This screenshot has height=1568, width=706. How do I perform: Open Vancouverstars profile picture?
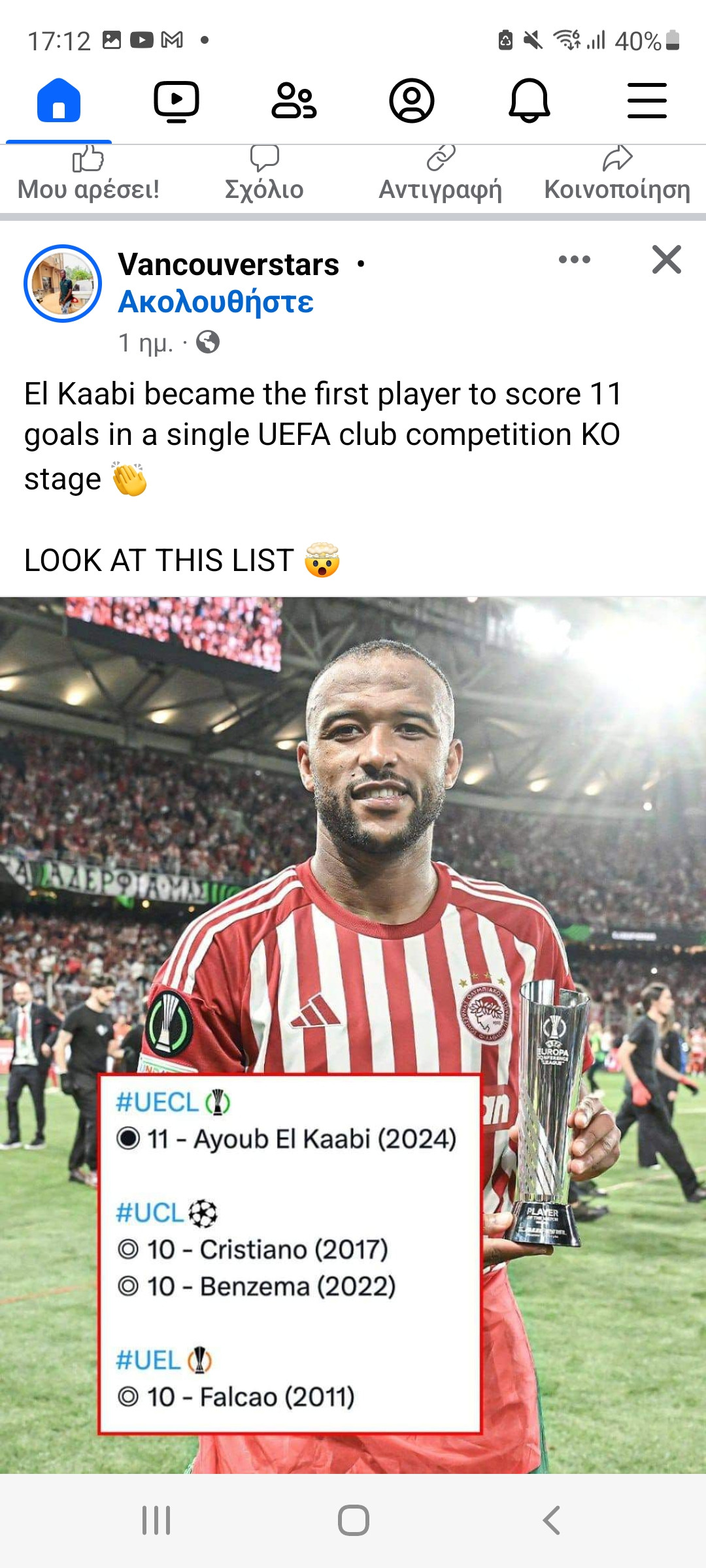pyautogui.click(x=63, y=284)
